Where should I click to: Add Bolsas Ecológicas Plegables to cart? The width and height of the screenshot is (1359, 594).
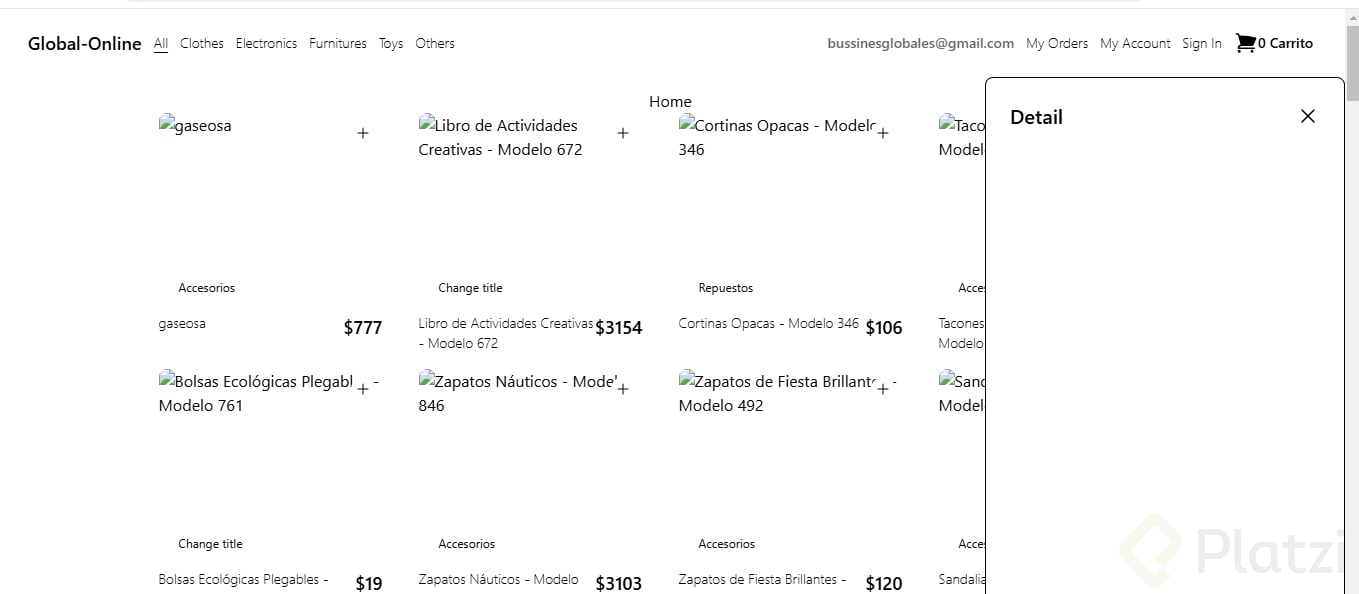[x=363, y=389]
